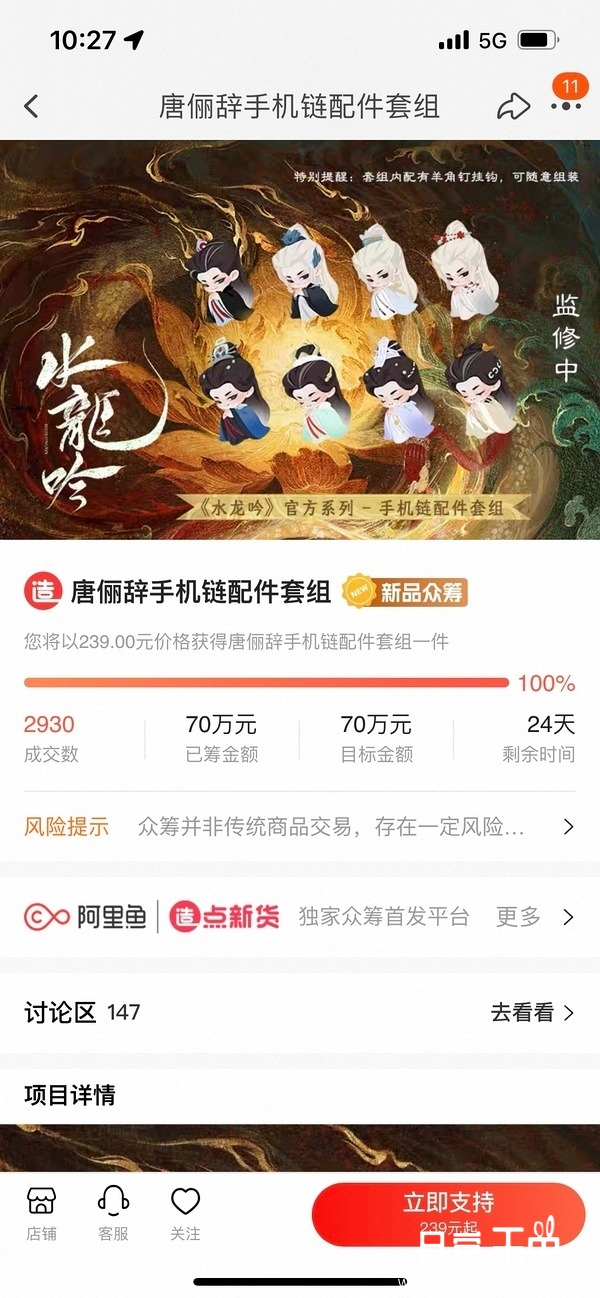Share this crowdfunding project
600x1298 pixels.
(513, 106)
